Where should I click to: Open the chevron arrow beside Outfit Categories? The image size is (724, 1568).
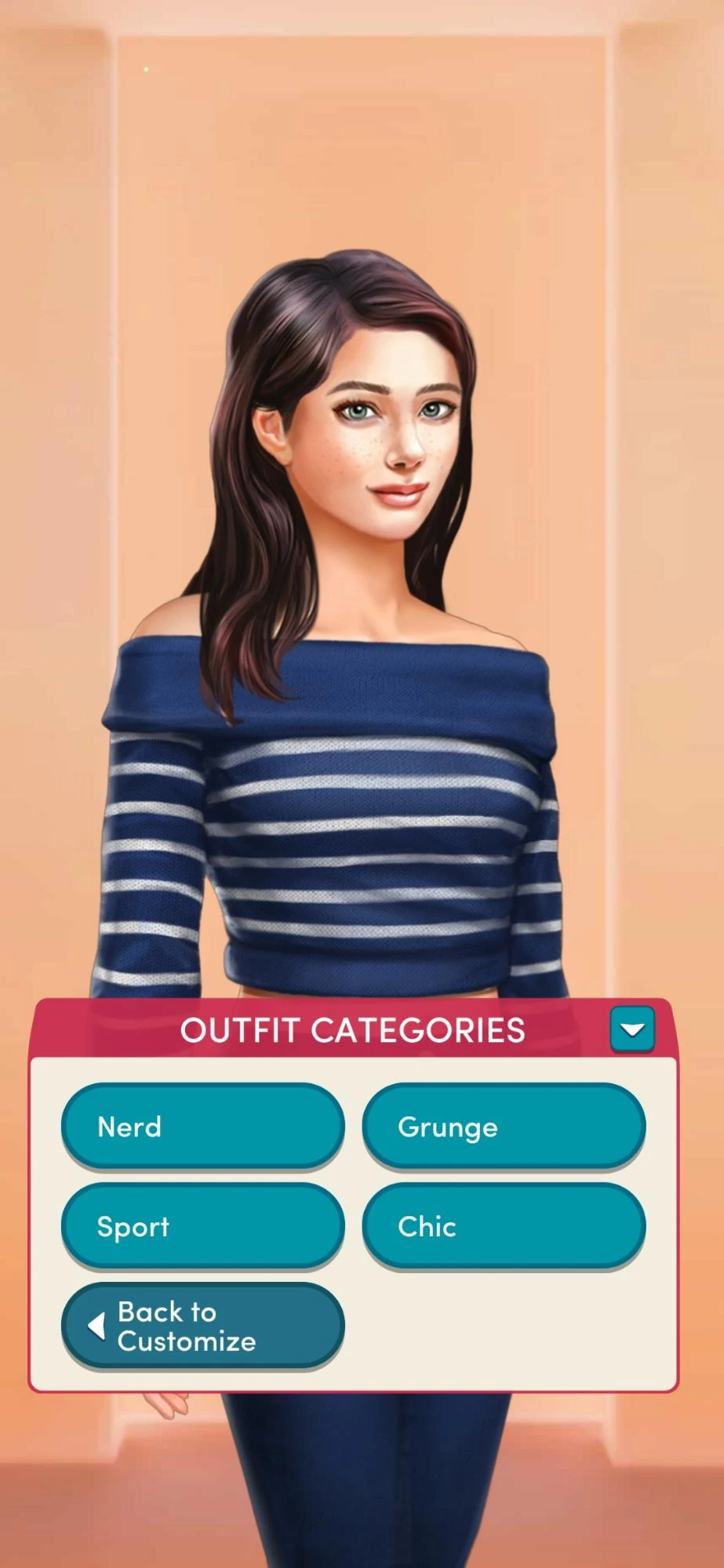(632, 1030)
